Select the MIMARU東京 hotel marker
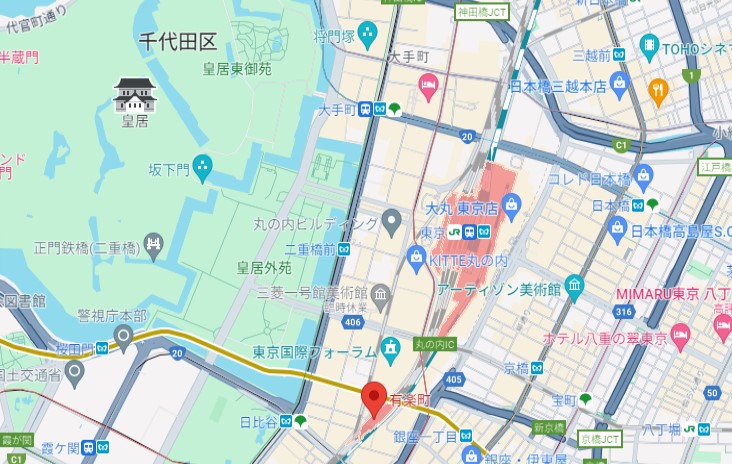Viewport: 732px width, 464px height. point(721,325)
